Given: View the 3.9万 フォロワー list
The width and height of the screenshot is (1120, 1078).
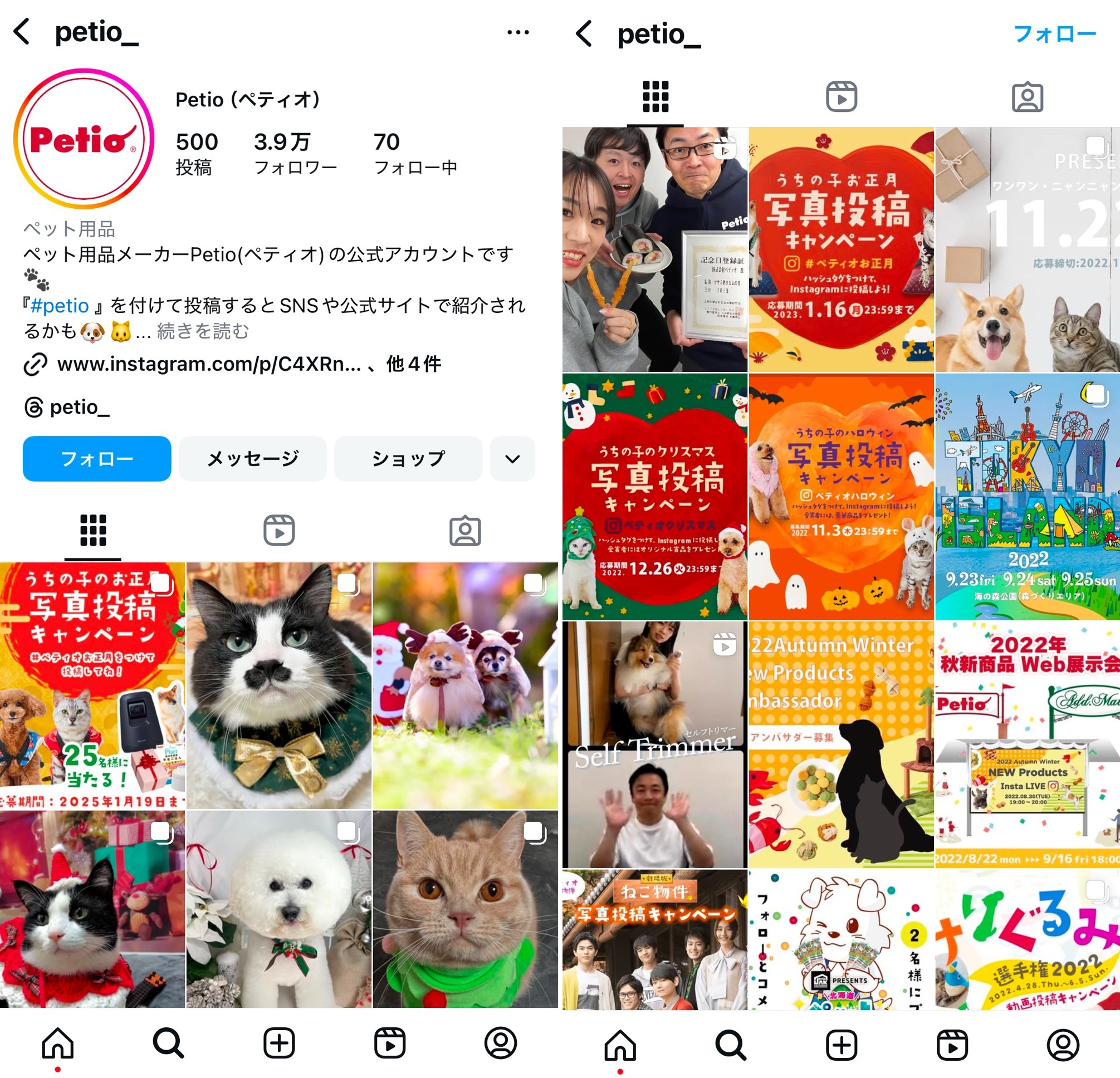Looking at the screenshot, I should (x=295, y=153).
